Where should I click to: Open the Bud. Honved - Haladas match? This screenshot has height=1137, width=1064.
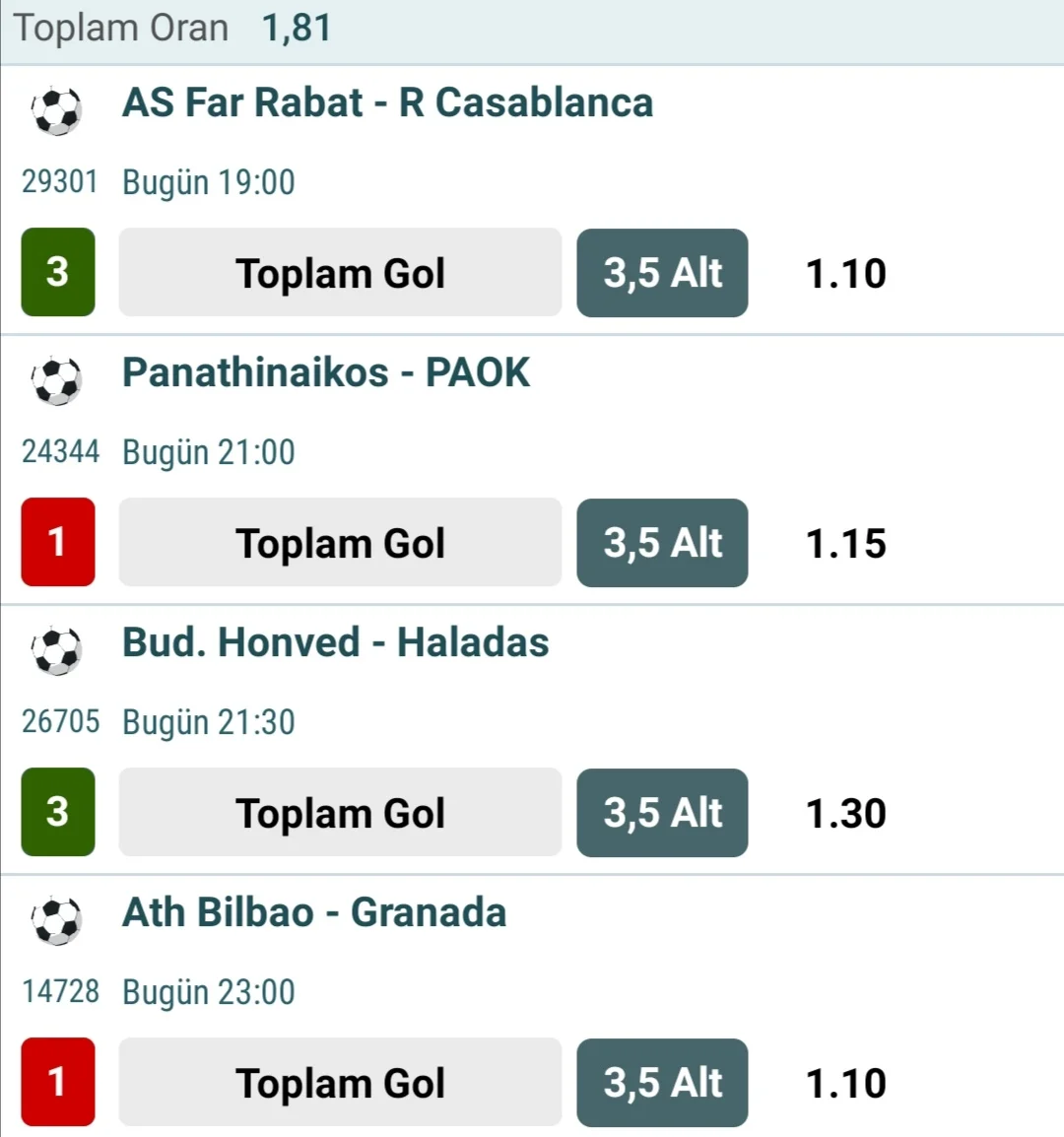click(x=335, y=642)
